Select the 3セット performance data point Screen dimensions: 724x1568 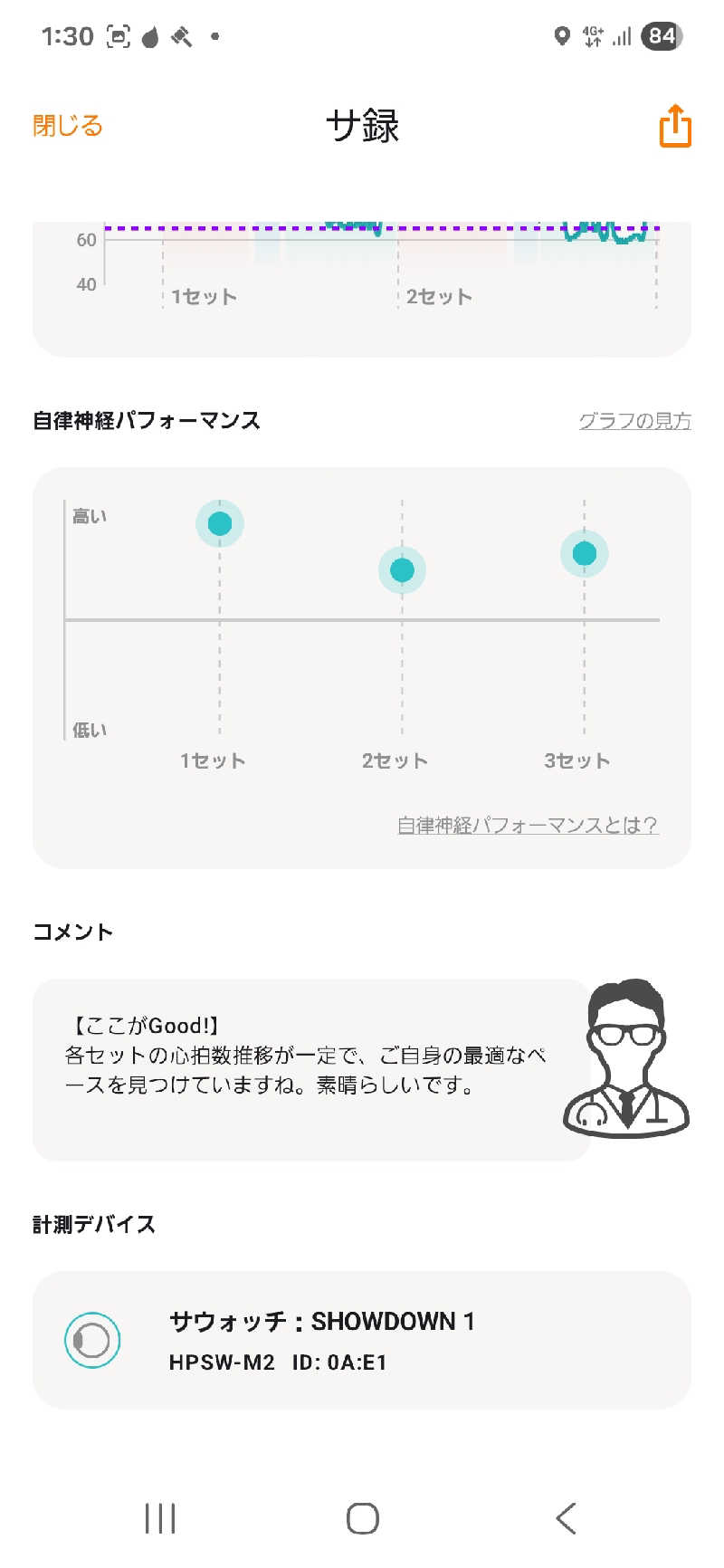[x=584, y=554]
